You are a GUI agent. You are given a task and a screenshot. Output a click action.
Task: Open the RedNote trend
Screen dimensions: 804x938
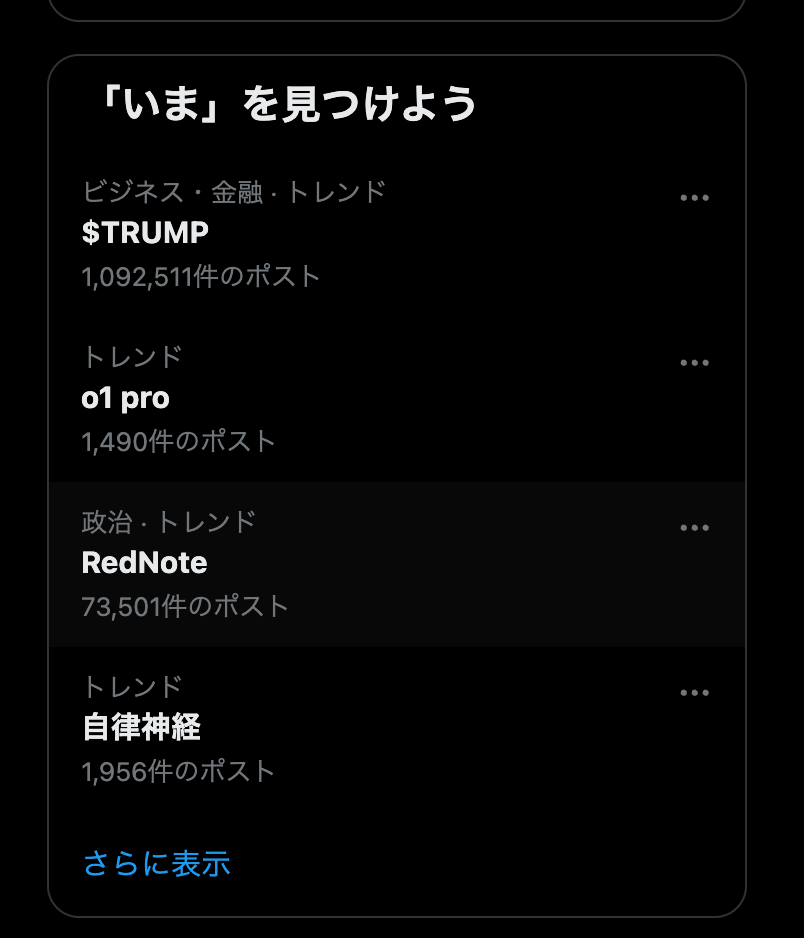click(x=145, y=563)
